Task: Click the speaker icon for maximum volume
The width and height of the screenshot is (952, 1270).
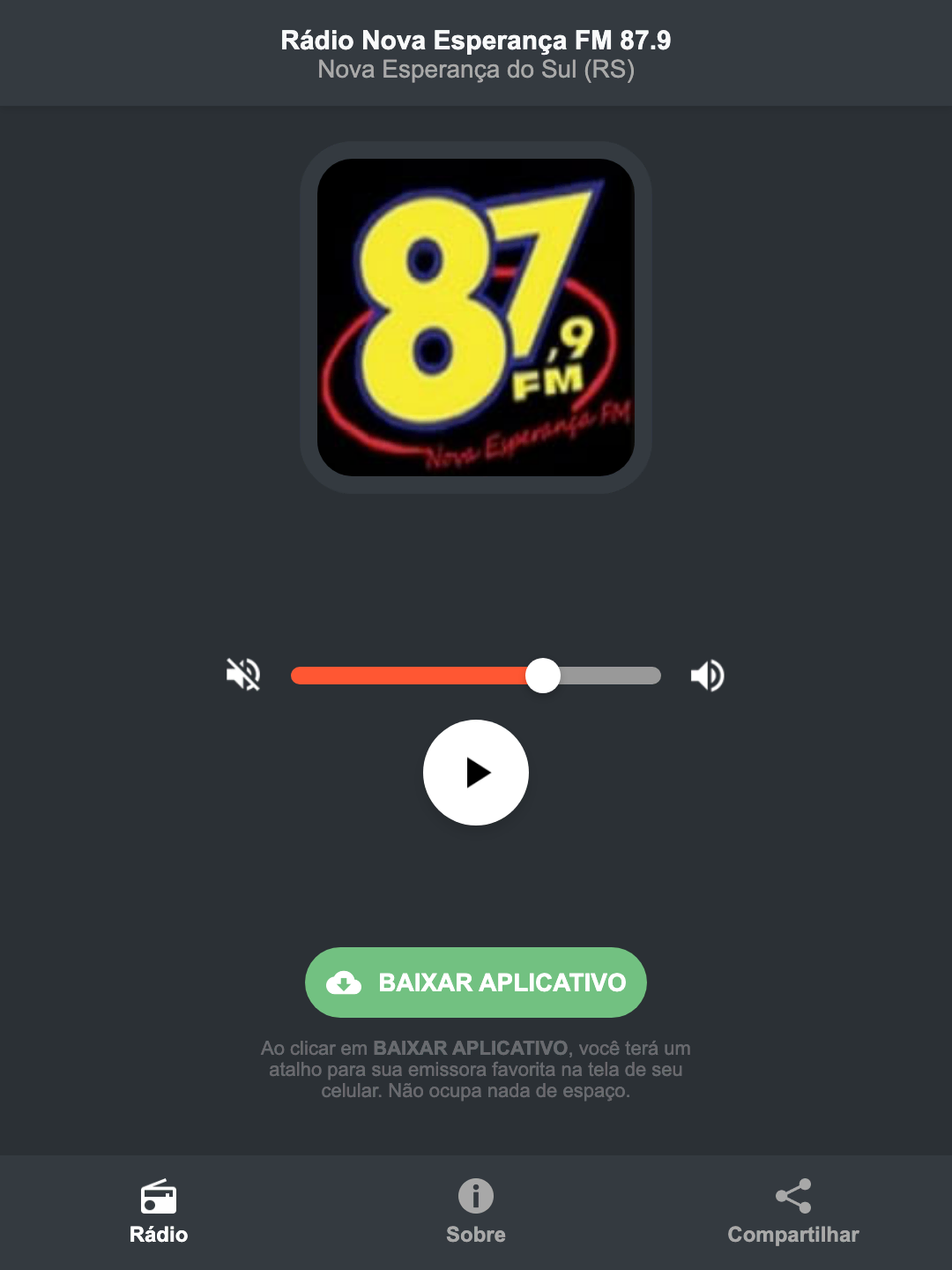Action: tap(707, 675)
